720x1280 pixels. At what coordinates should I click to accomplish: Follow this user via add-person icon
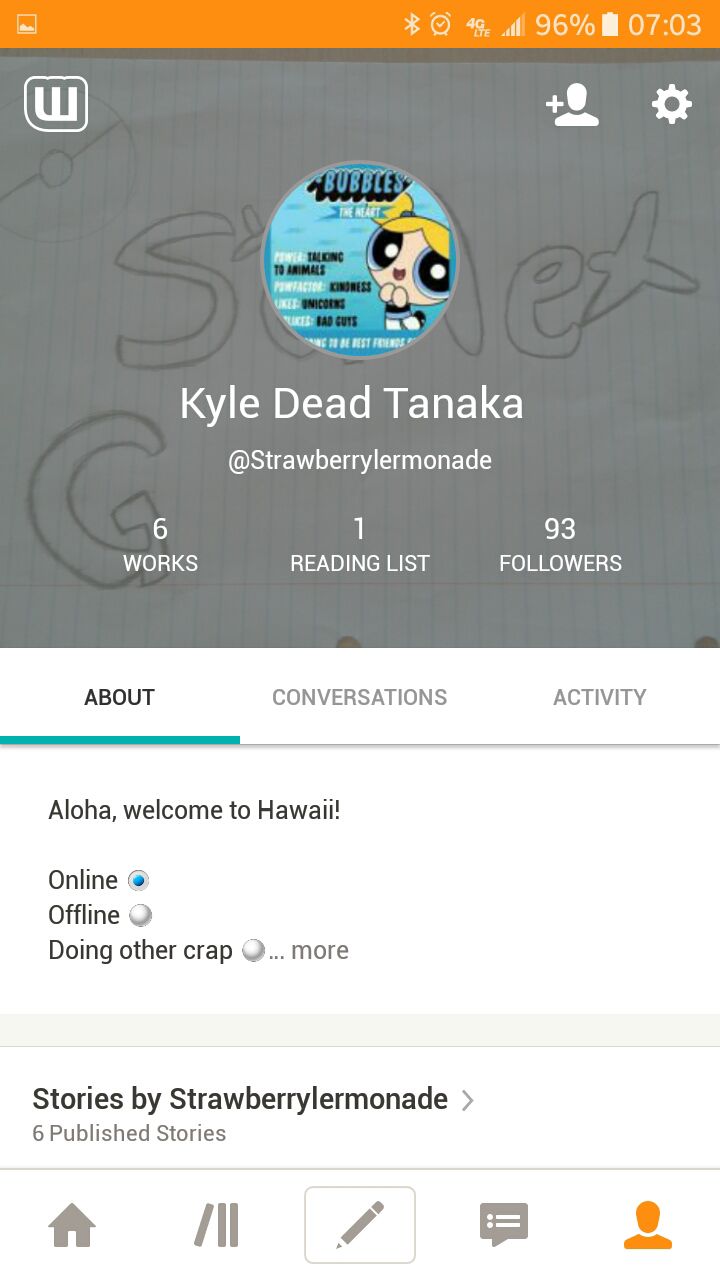pos(571,105)
